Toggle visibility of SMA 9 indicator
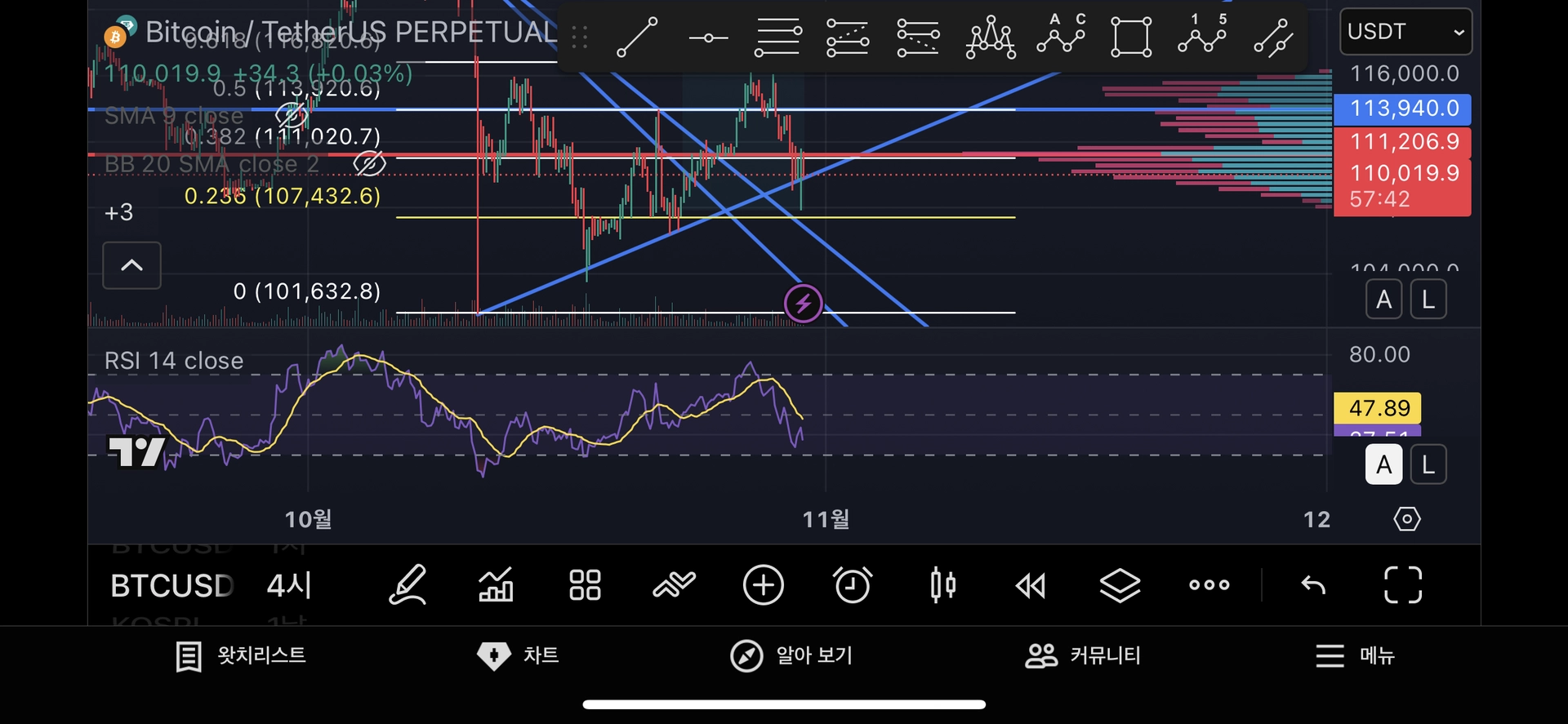The width and height of the screenshot is (1568, 724). (291, 115)
